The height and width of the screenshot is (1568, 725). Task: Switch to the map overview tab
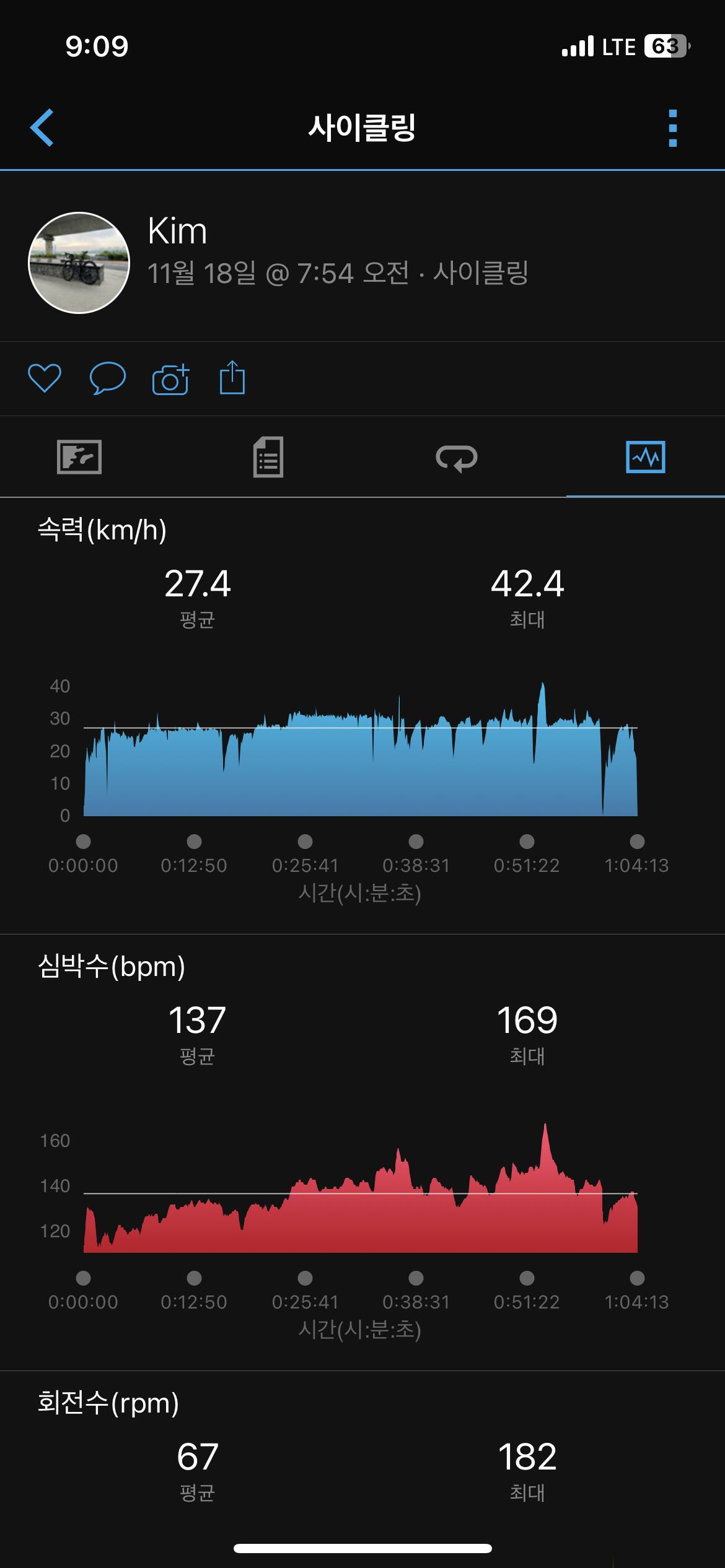(79, 457)
